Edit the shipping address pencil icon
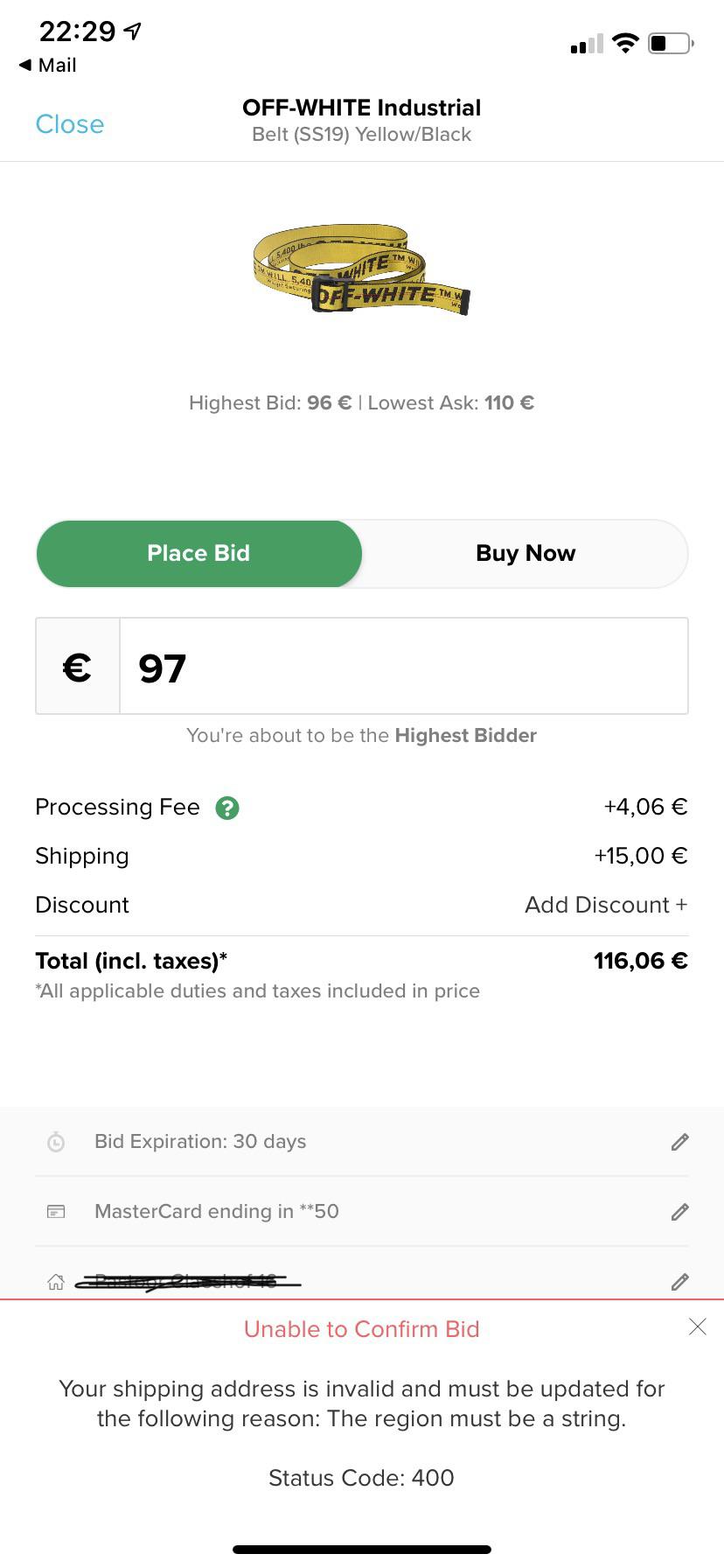The image size is (724, 1568). pos(680,1282)
